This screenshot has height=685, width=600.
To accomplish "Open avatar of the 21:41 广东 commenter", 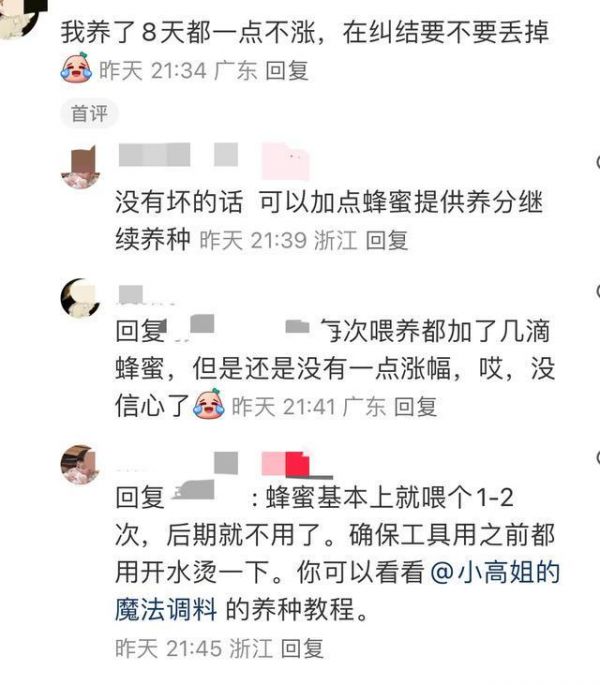I will pyautogui.click(x=81, y=299).
